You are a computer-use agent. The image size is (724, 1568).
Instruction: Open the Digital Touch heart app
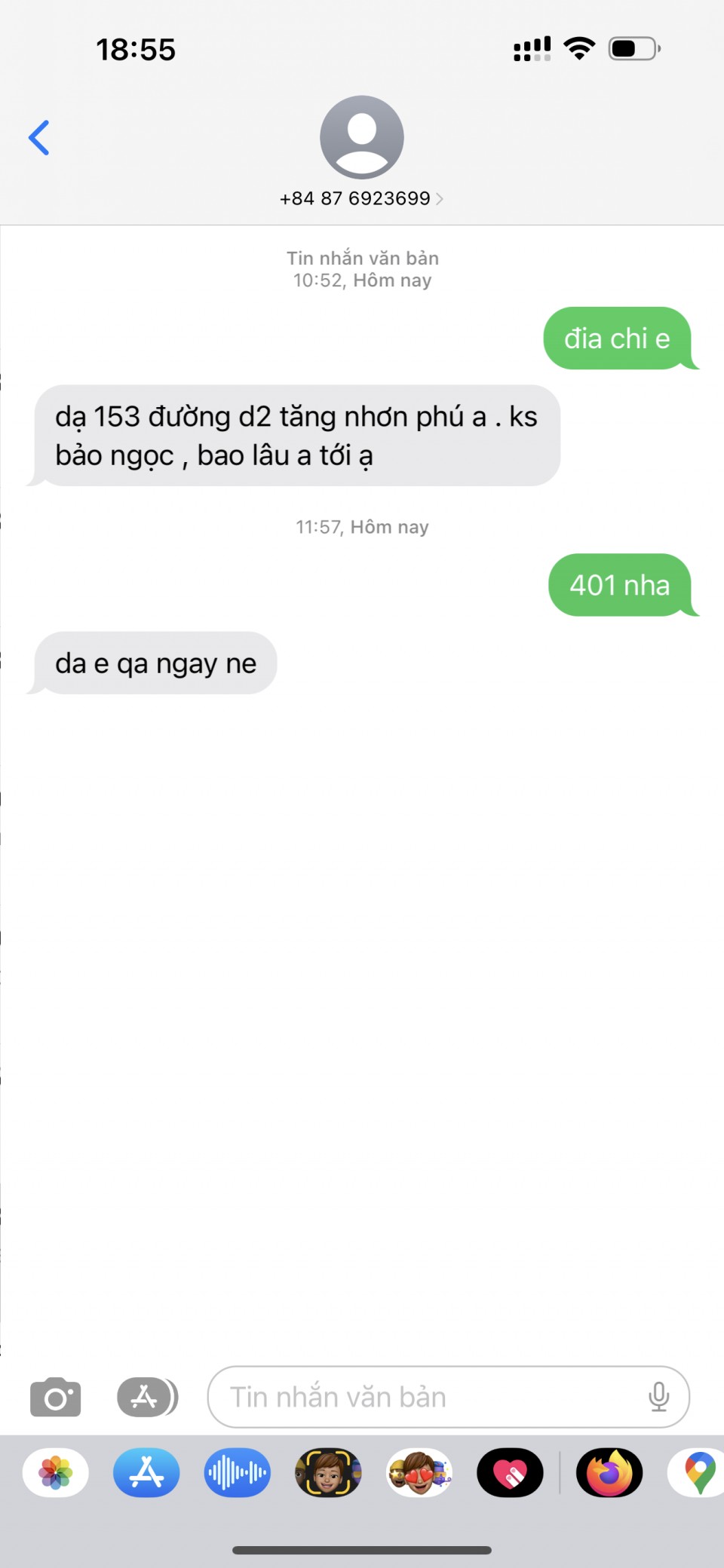[510, 1472]
